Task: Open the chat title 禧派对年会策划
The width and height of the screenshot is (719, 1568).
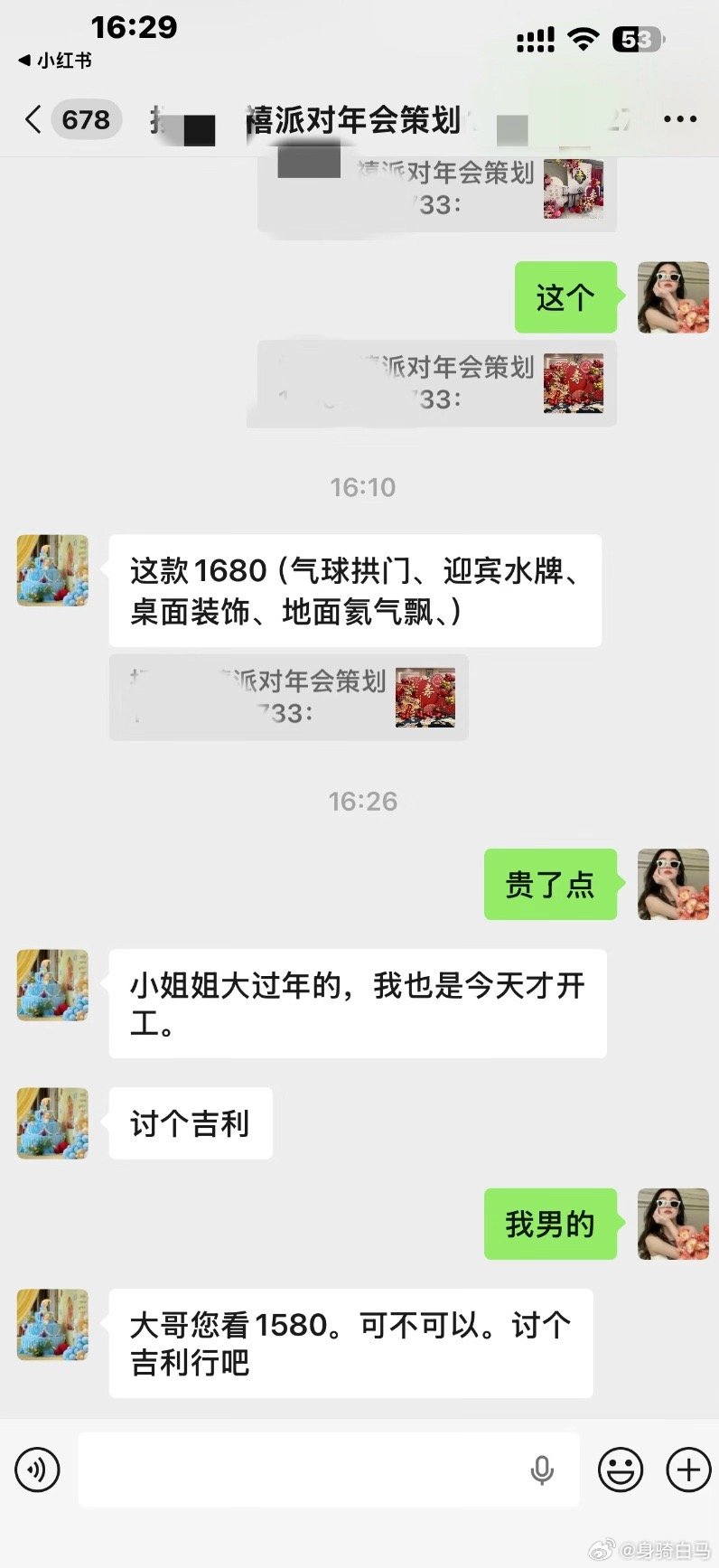Action: tap(352, 118)
